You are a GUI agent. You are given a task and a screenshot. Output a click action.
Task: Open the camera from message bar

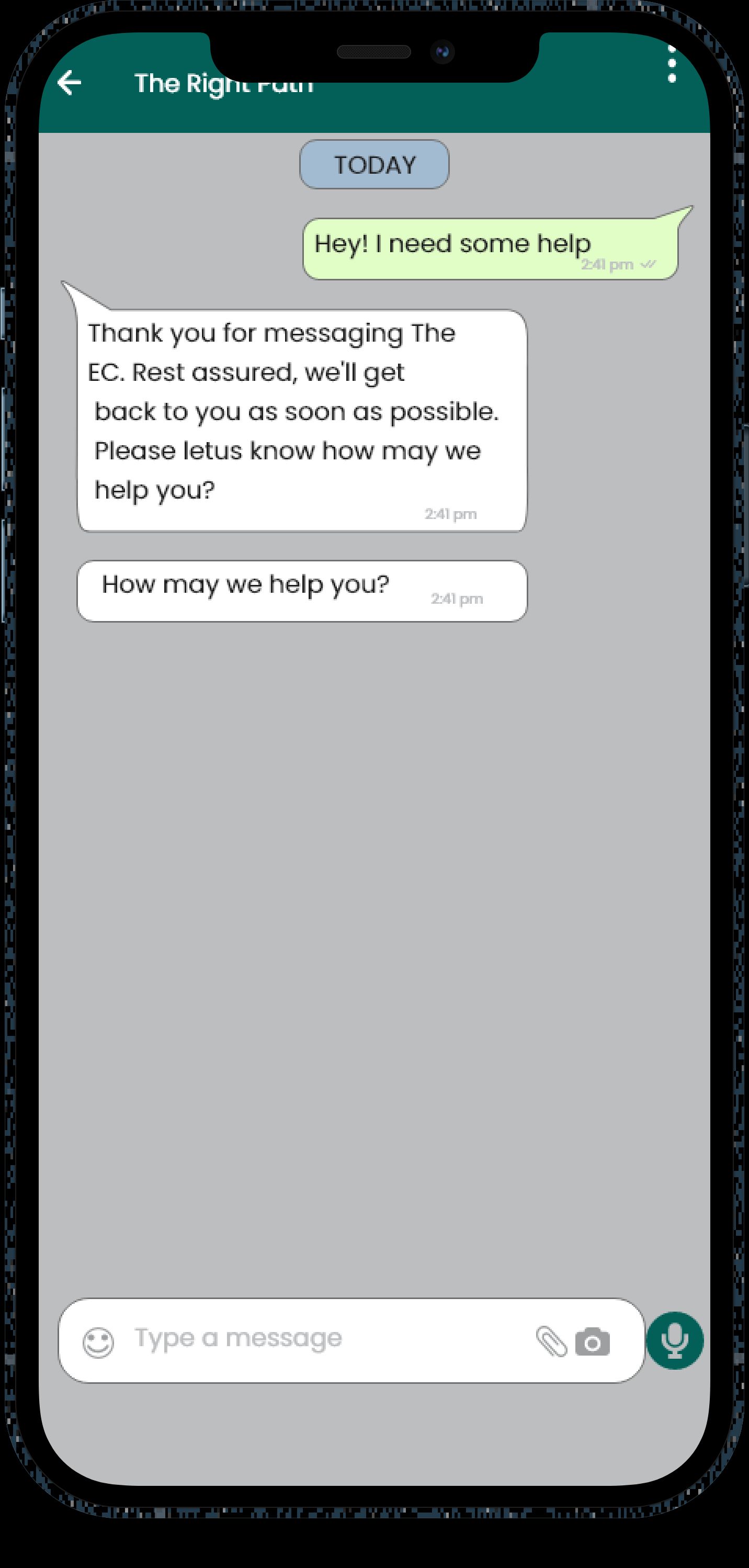[593, 1341]
